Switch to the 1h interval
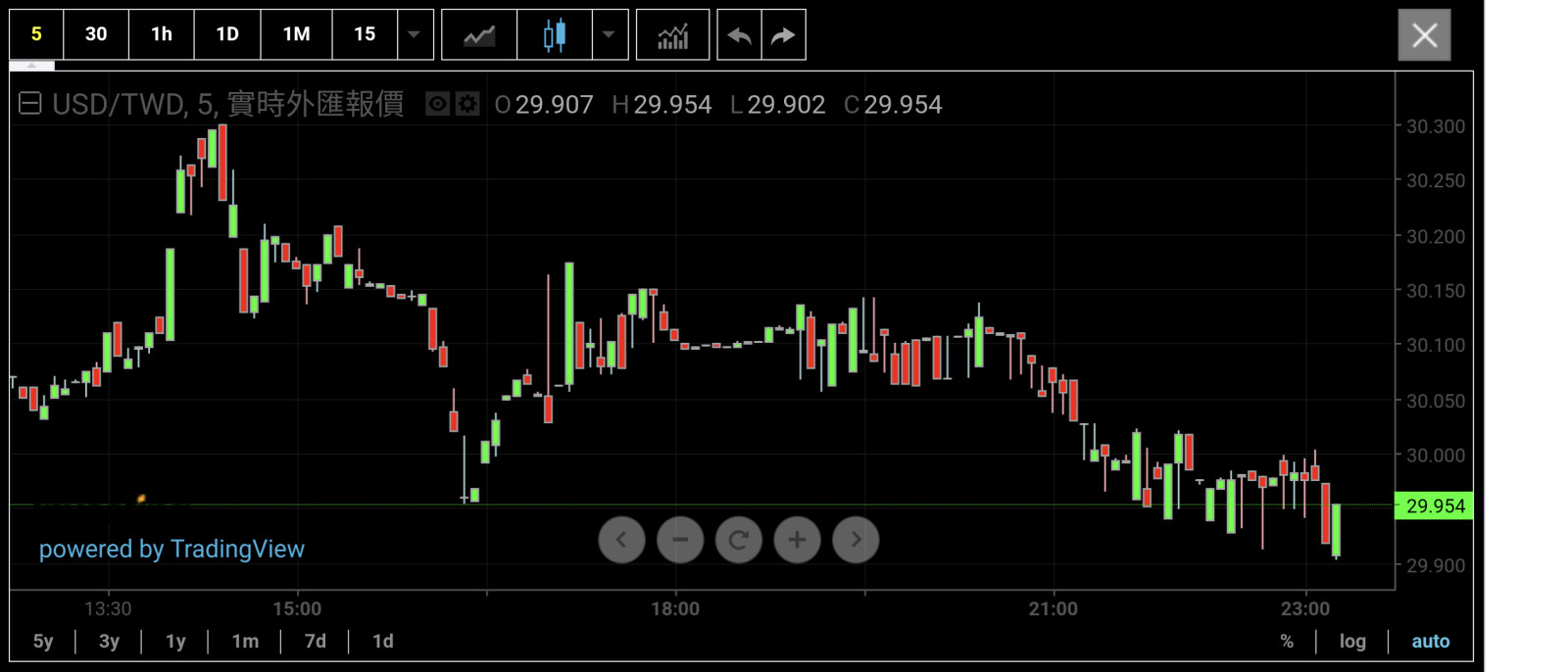 point(162,34)
